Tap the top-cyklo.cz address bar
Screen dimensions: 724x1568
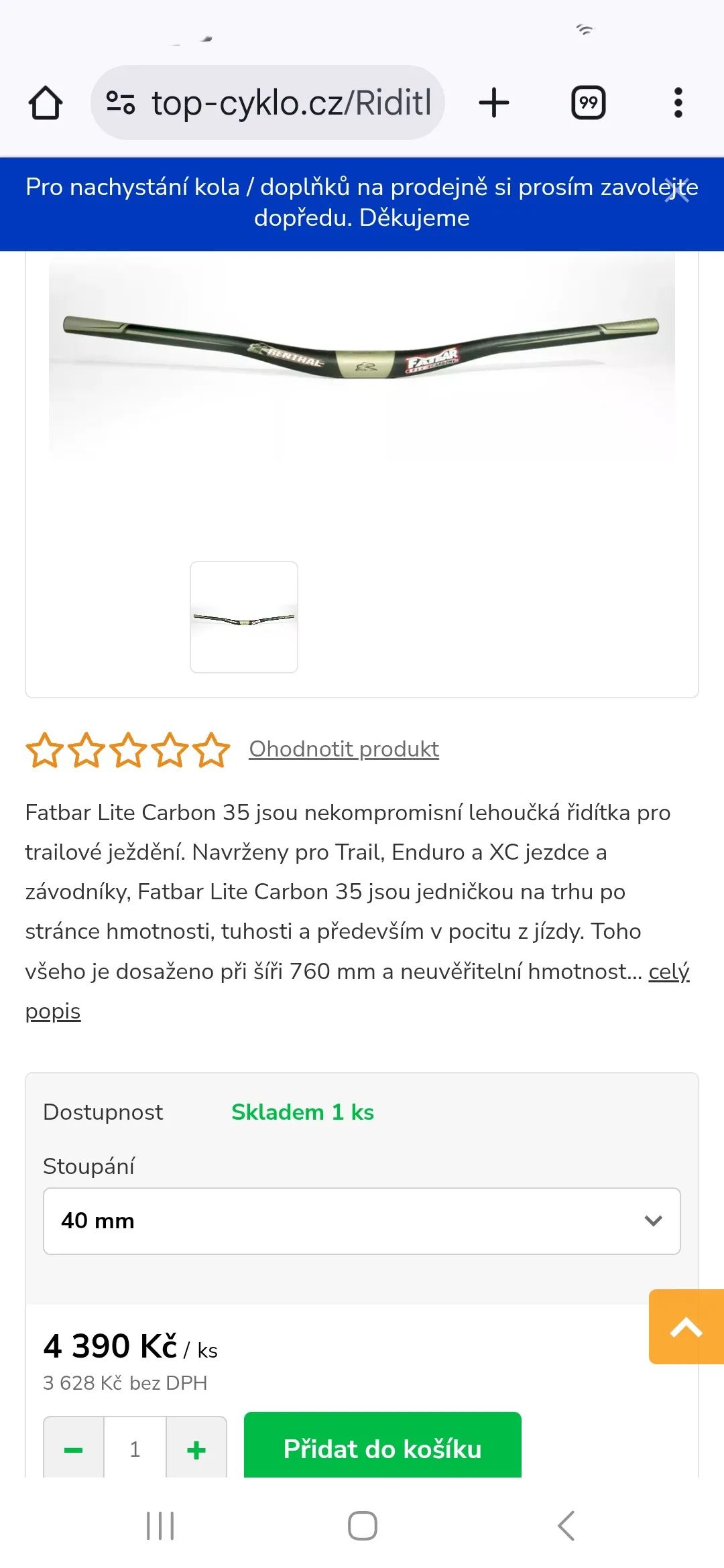point(268,103)
